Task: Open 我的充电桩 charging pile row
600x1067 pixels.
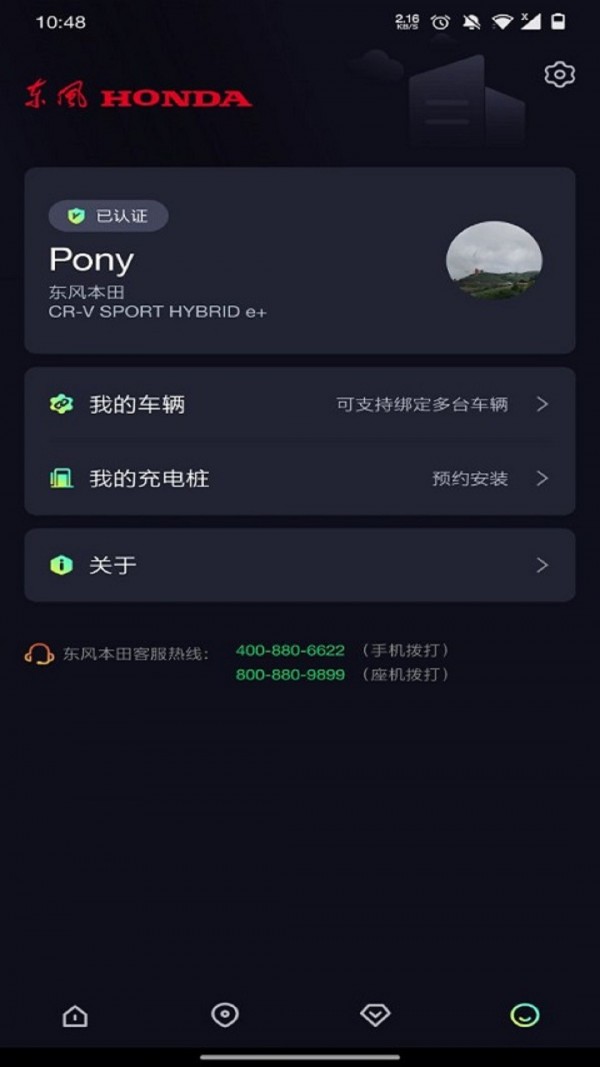Action: point(299,479)
